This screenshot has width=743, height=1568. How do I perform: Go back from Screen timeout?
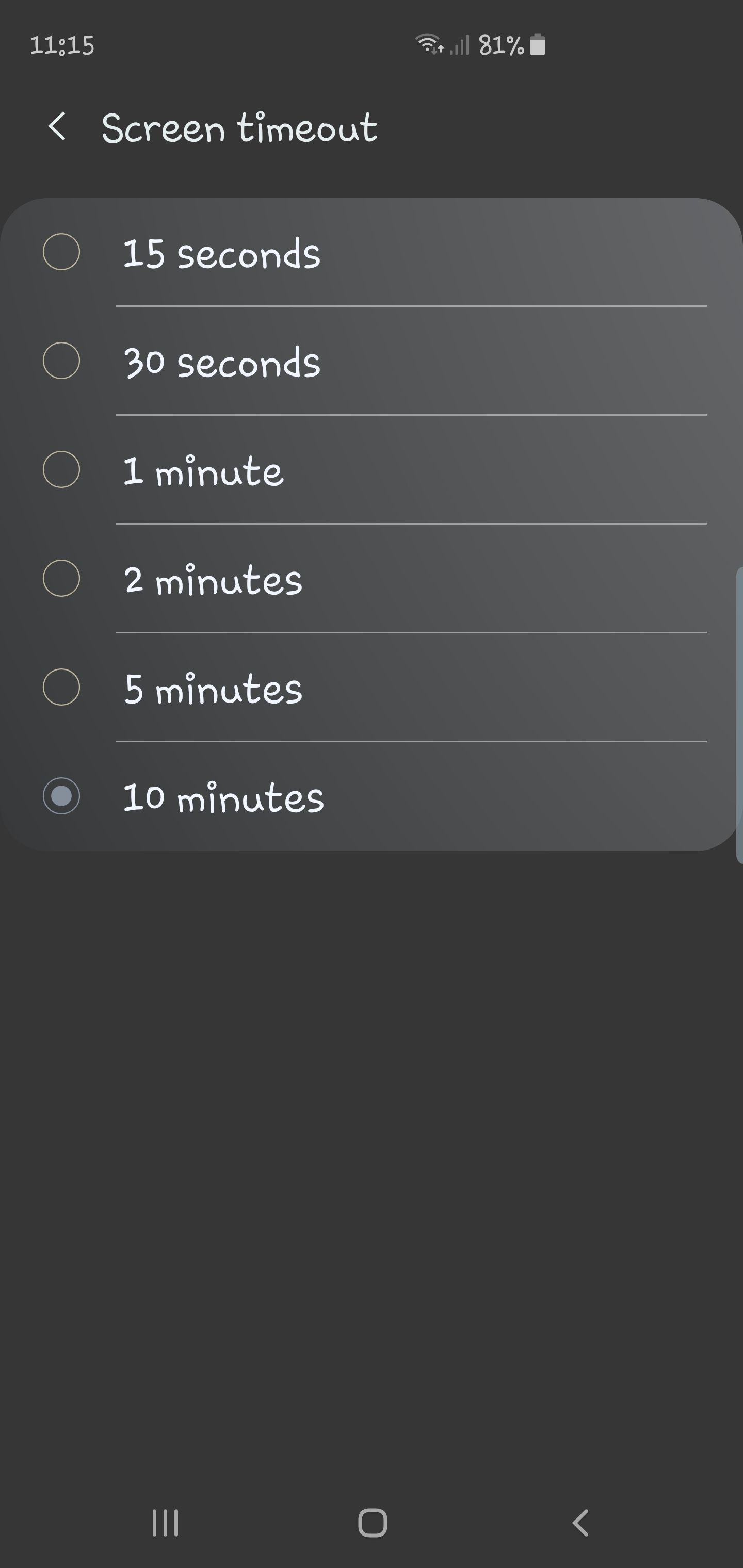point(57,127)
